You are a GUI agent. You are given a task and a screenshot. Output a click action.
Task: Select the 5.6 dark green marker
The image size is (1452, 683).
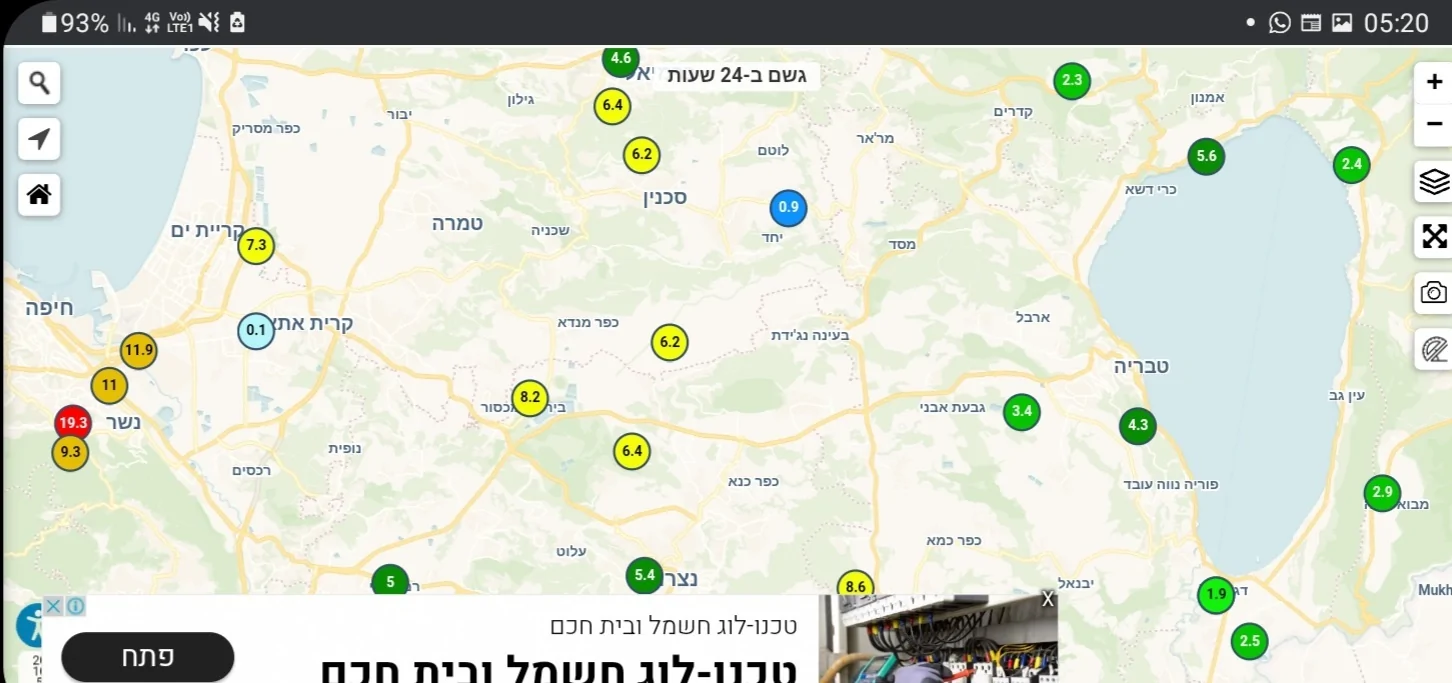(x=1206, y=157)
